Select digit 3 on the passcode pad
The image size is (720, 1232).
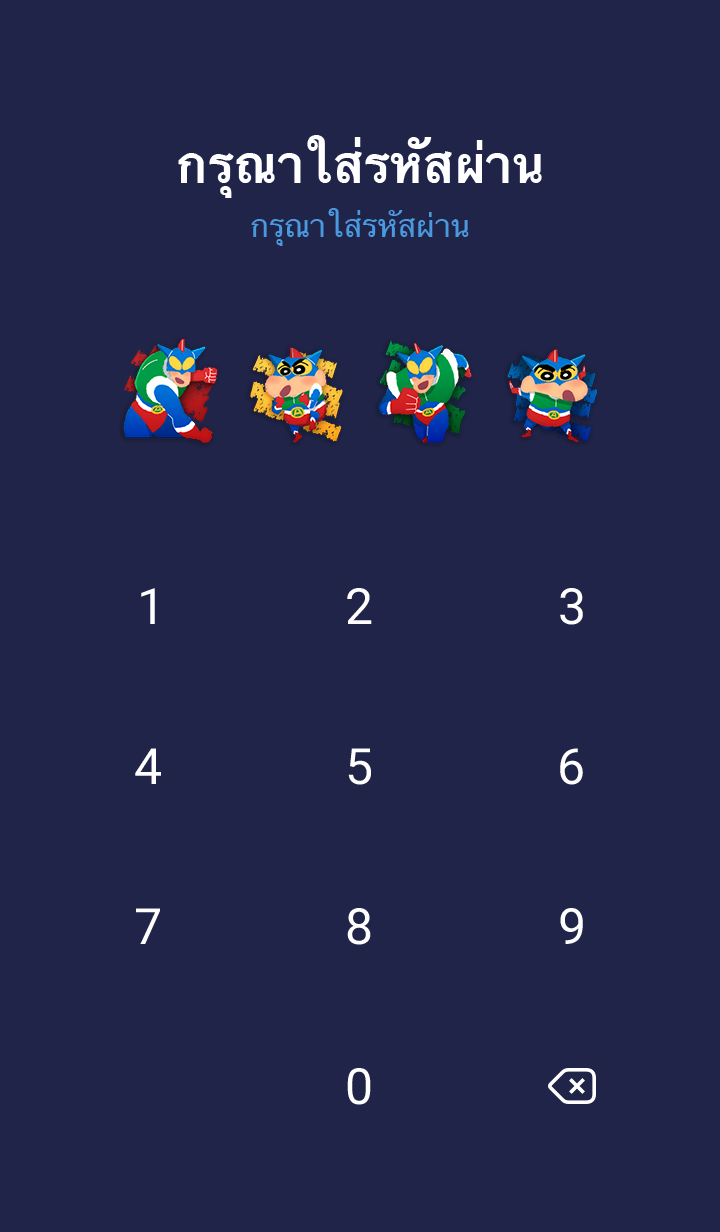click(x=571, y=607)
